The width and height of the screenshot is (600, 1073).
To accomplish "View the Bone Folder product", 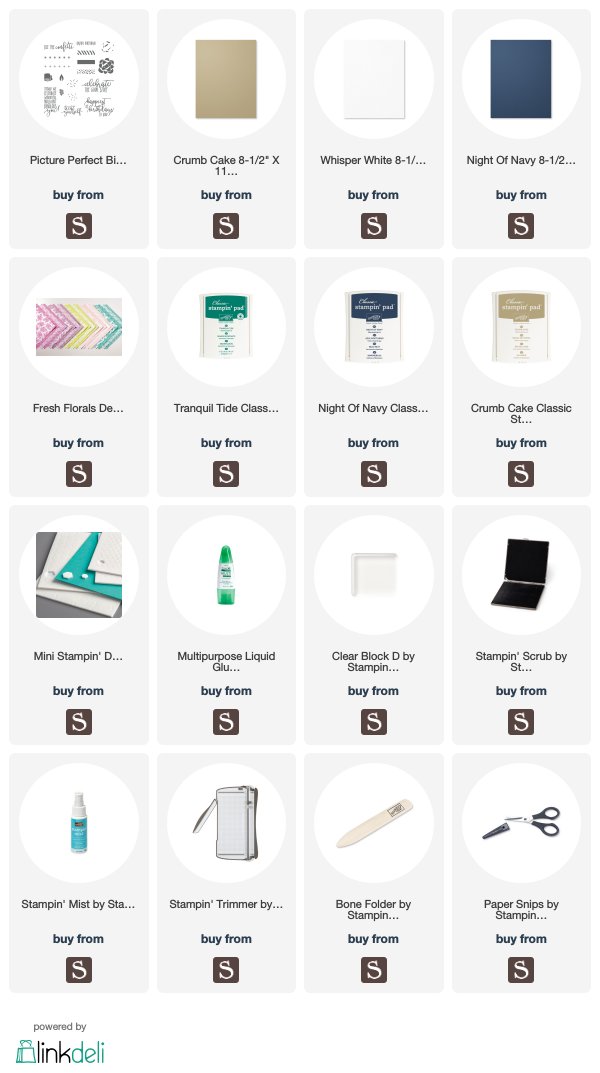I will tap(374, 872).
